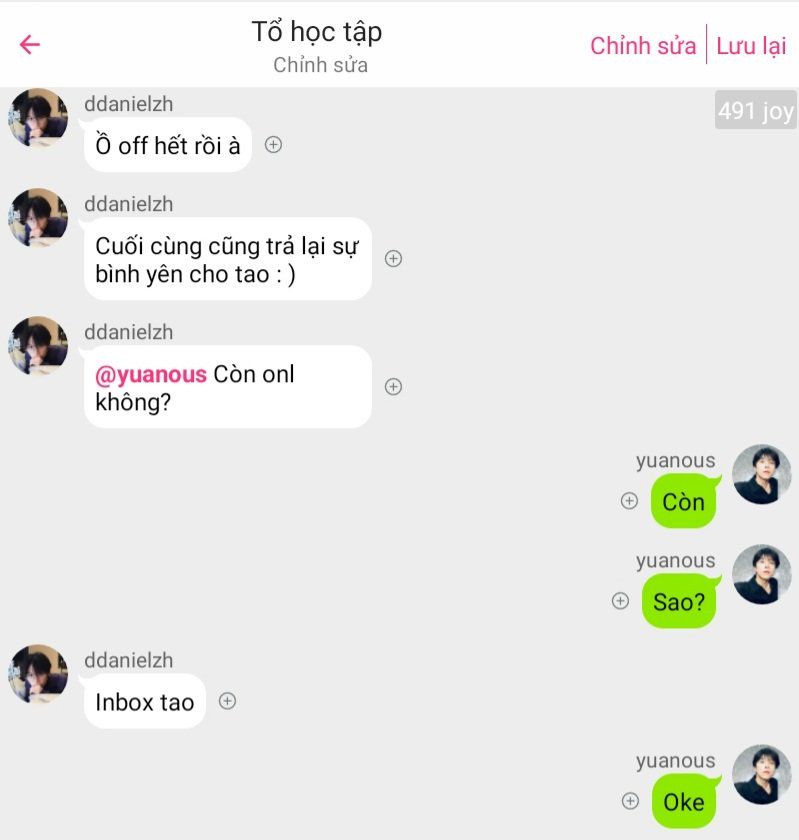Tap plus icon beside the "Còn" reply
This screenshot has width=799, height=840.
tap(629, 501)
